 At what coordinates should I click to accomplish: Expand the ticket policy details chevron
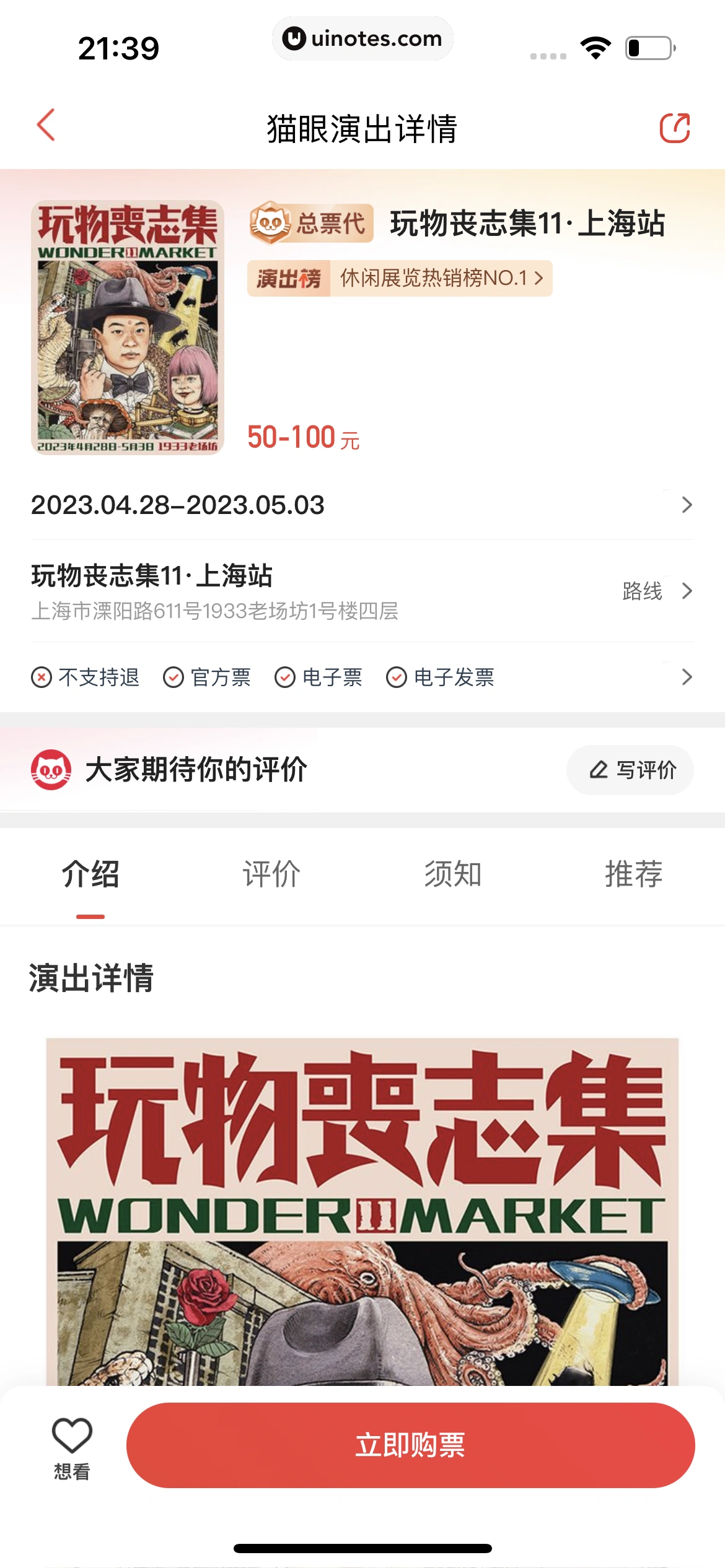click(x=685, y=677)
